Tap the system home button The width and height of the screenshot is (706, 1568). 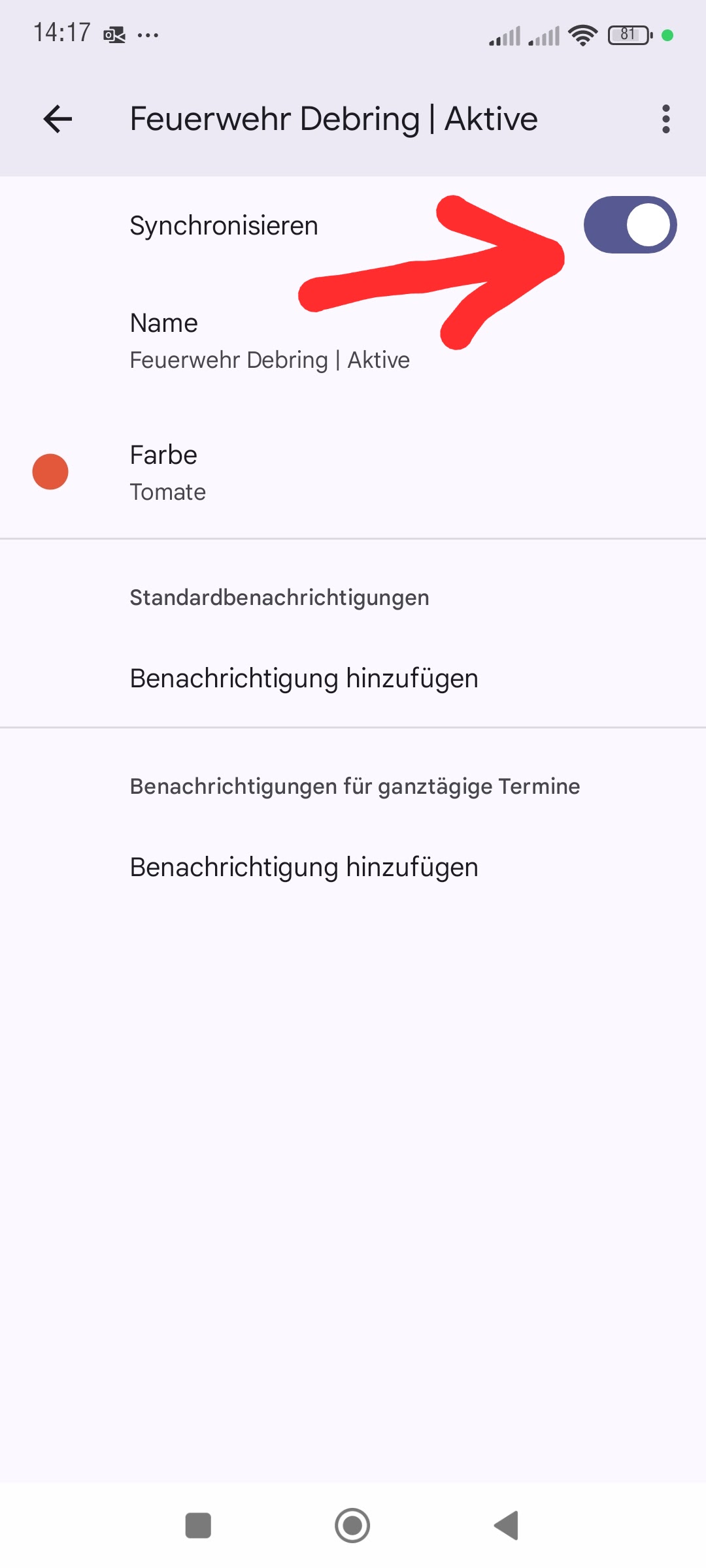coord(352,1526)
